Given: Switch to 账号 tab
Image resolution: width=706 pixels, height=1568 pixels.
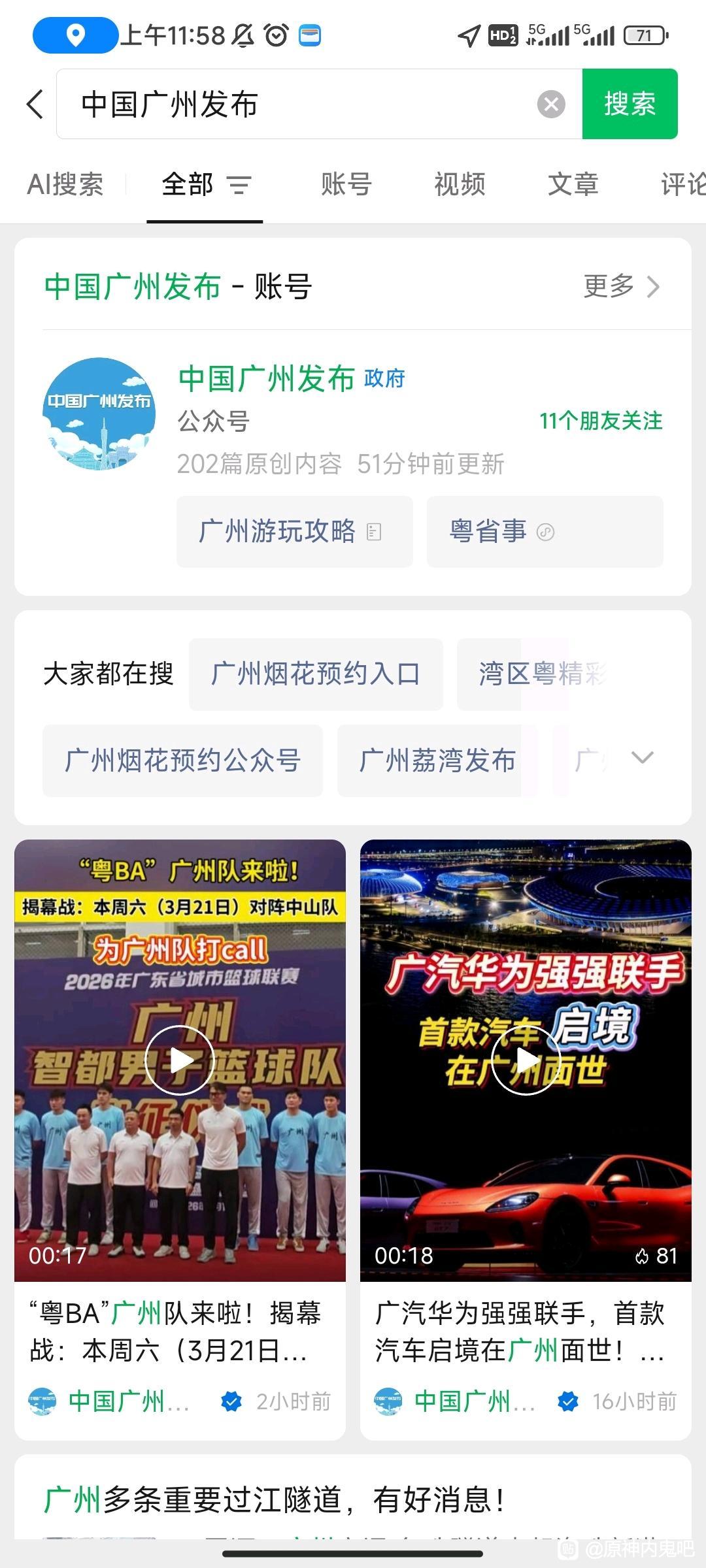Looking at the screenshot, I should pos(346,185).
